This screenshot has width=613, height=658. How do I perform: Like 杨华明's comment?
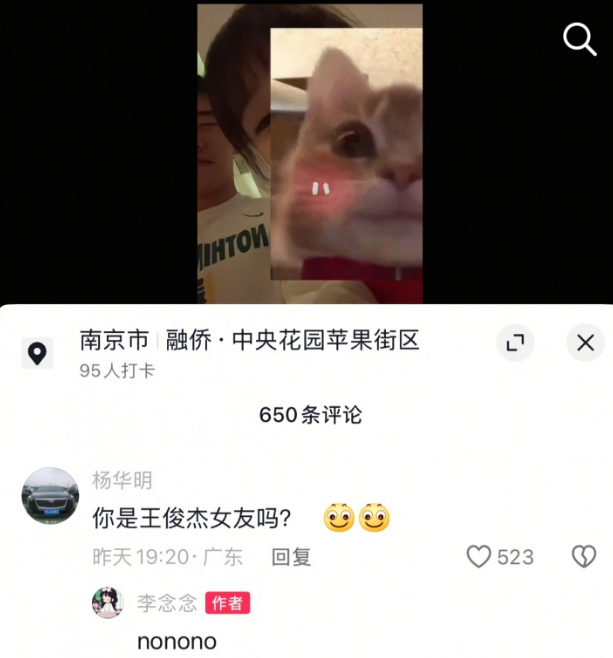[x=481, y=557]
